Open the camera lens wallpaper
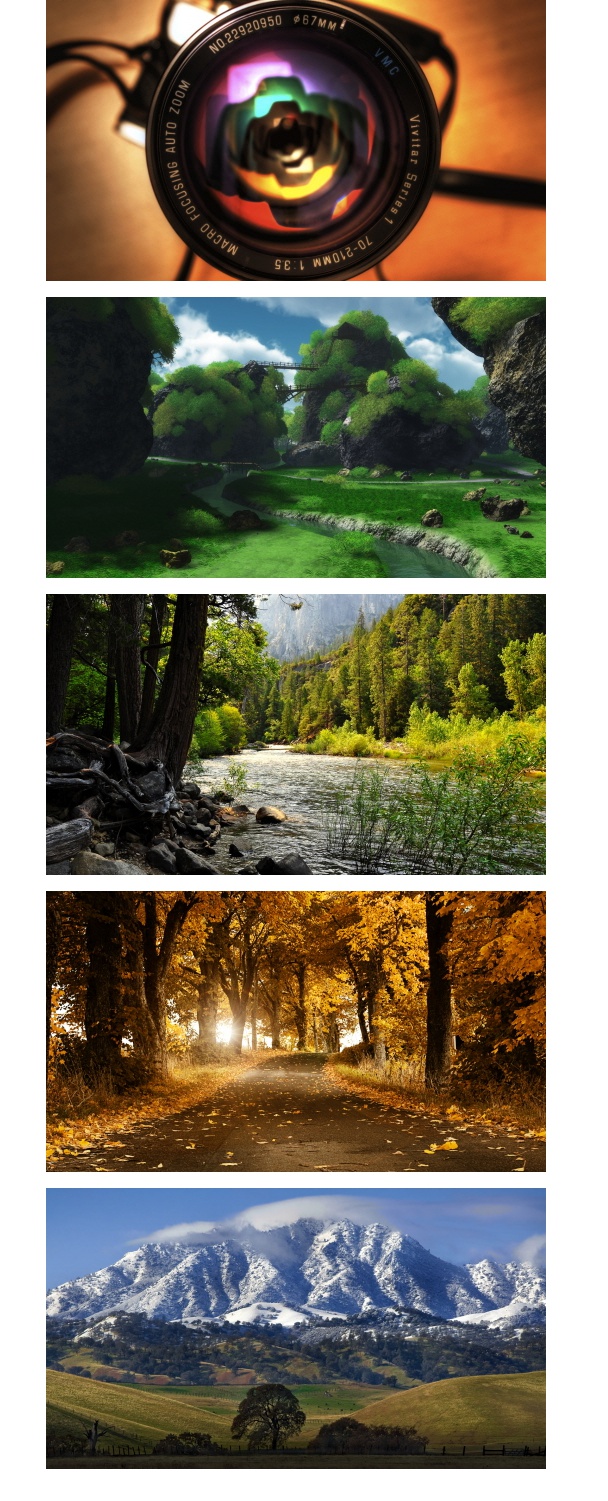This screenshot has width=608, height=1501. [x=295, y=140]
